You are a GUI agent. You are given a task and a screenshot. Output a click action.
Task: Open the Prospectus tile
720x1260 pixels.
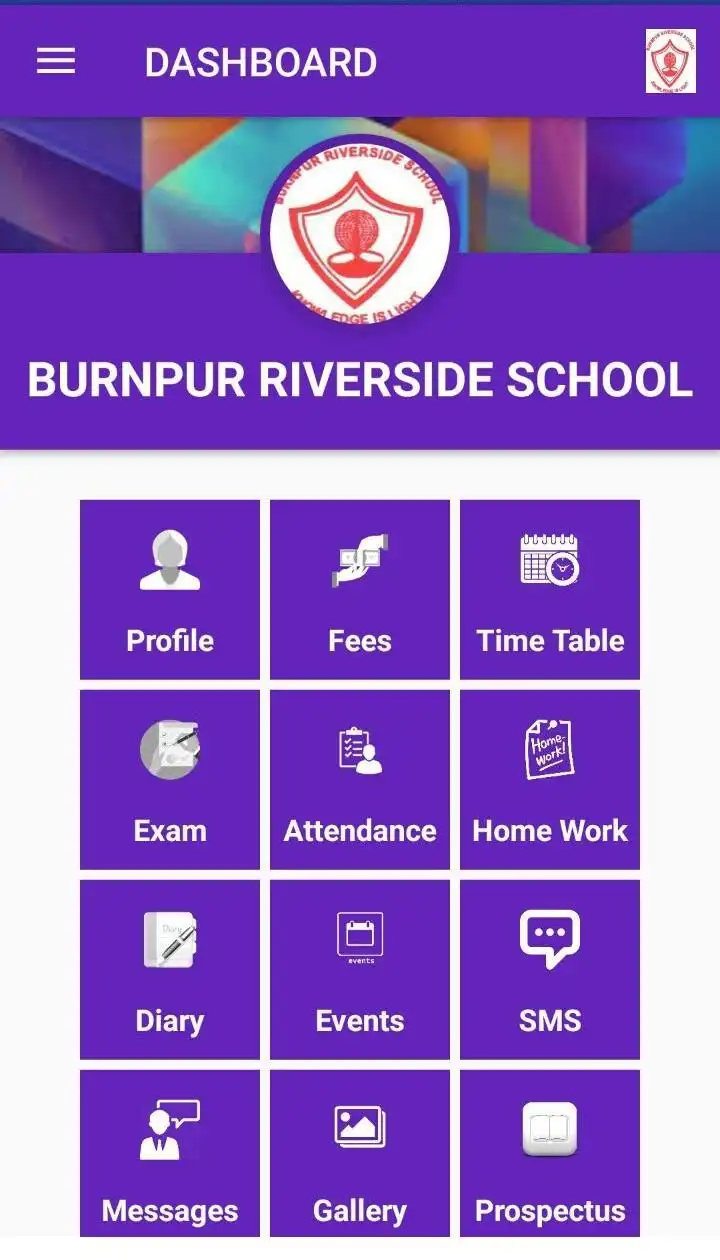click(x=550, y=1153)
